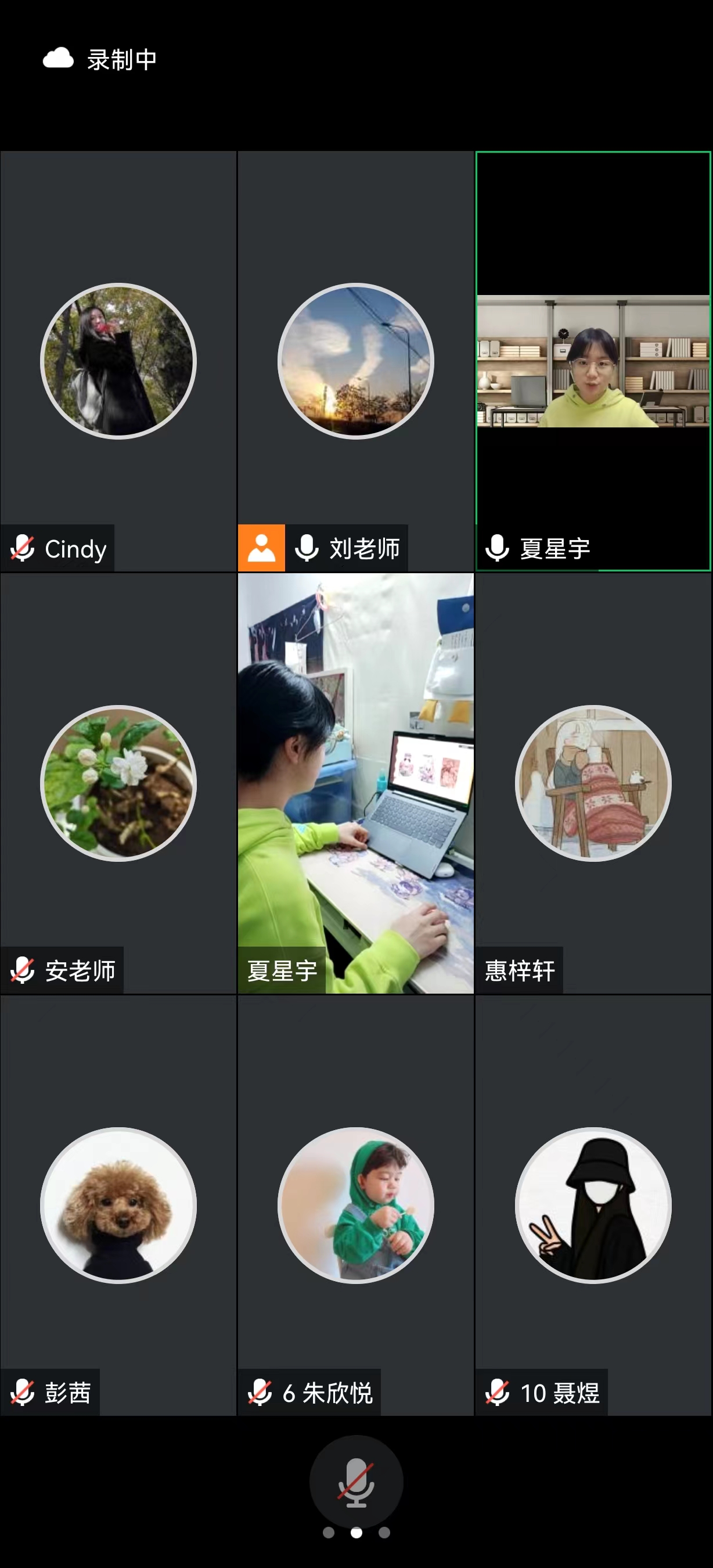Enlarge 夏星宇's webcam video tile
The width and height of the screenshot is (713, 1568).
tap(593, 361)
